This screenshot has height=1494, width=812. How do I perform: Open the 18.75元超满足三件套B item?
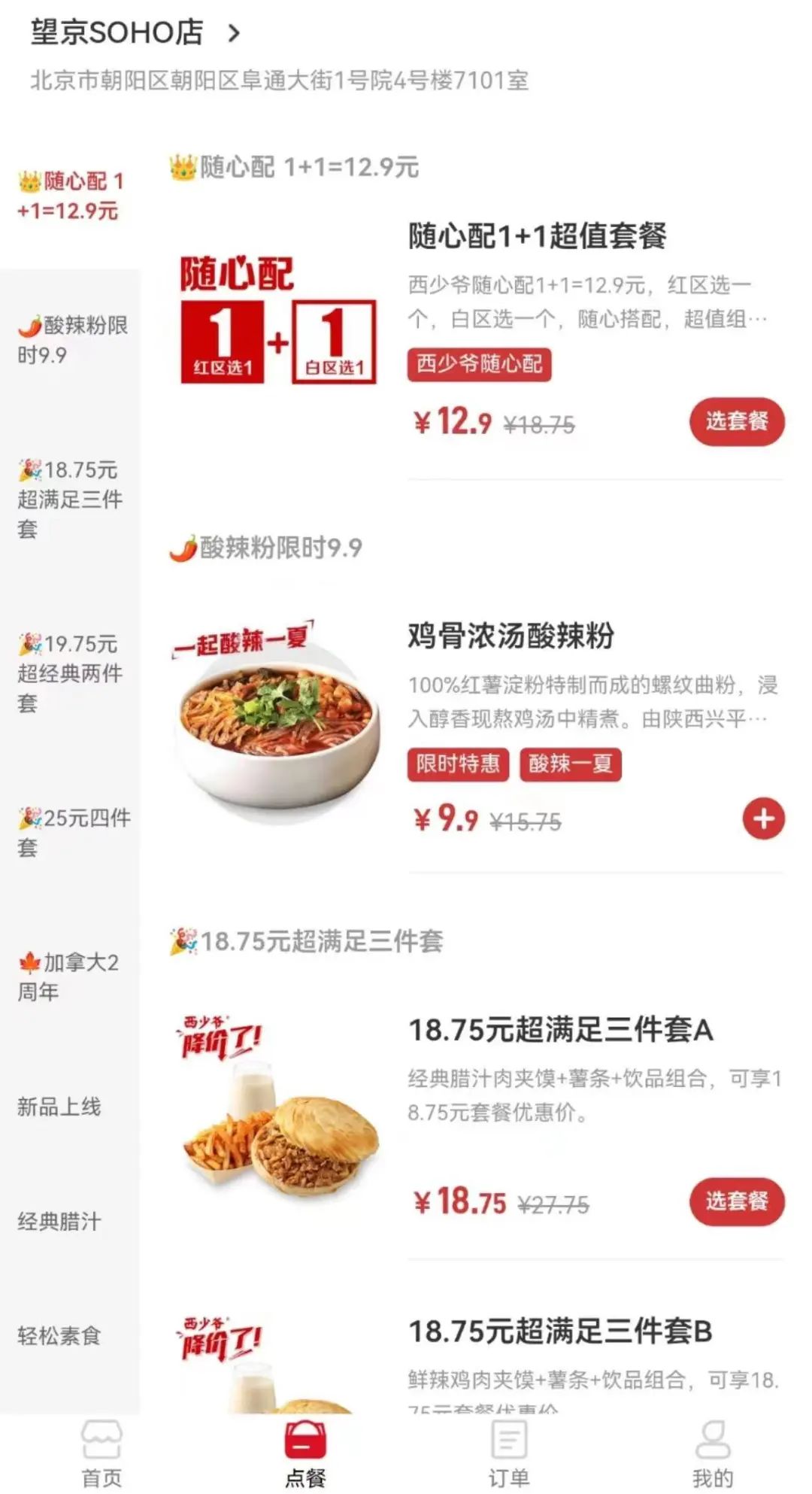[560, 1331]
